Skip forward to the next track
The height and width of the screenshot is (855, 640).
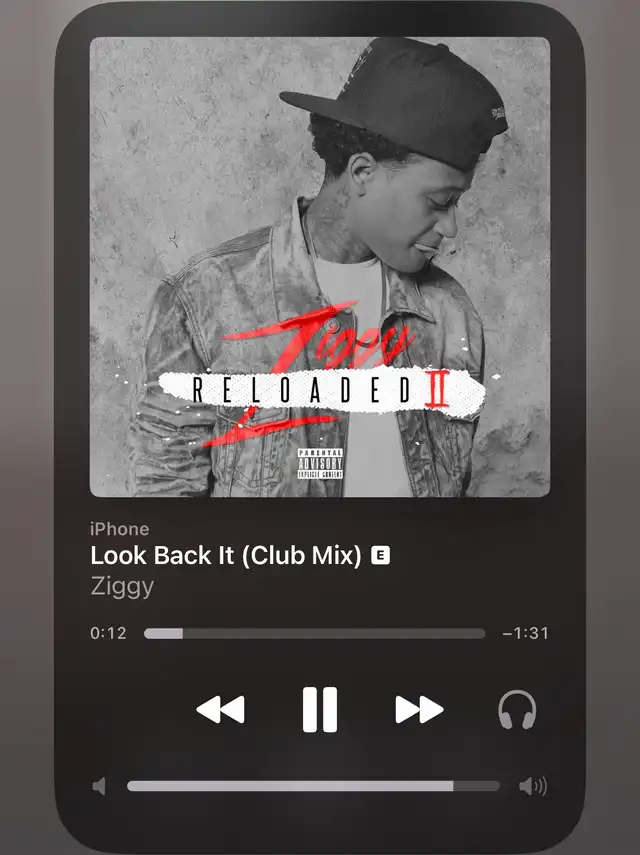(419, 709)
